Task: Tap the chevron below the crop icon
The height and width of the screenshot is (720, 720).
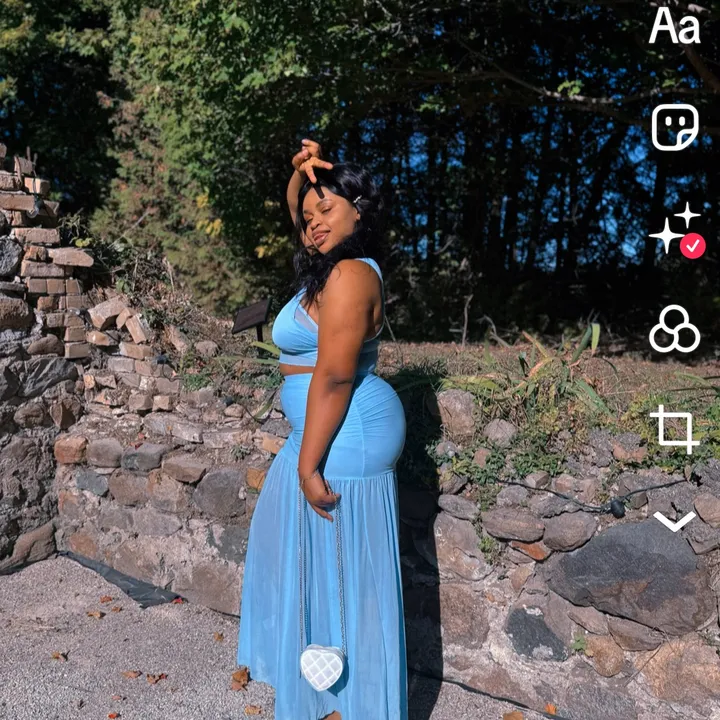Action: point(674,521)
